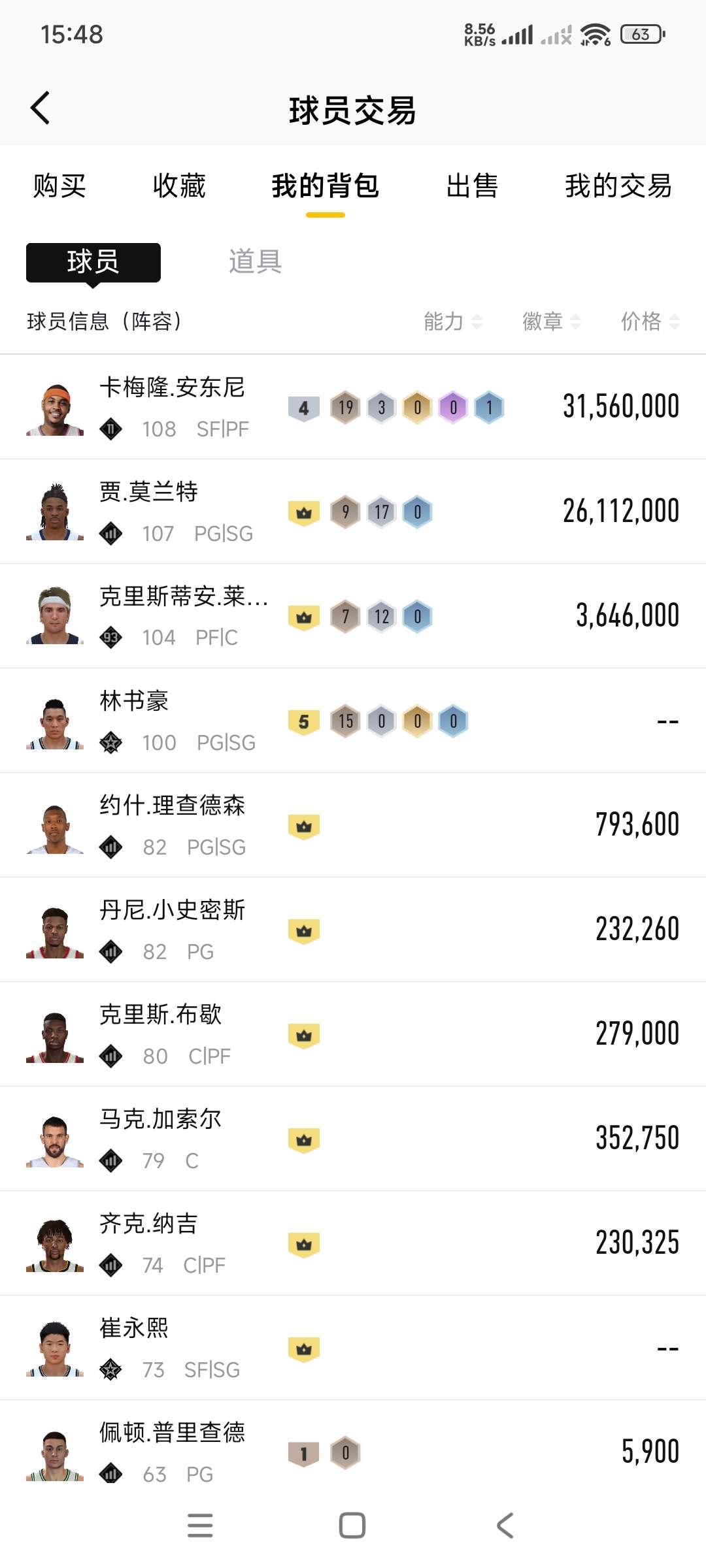Switch to the 购买 tab
This screenshot has width=706, height=1568.
(x=59, y=186)
